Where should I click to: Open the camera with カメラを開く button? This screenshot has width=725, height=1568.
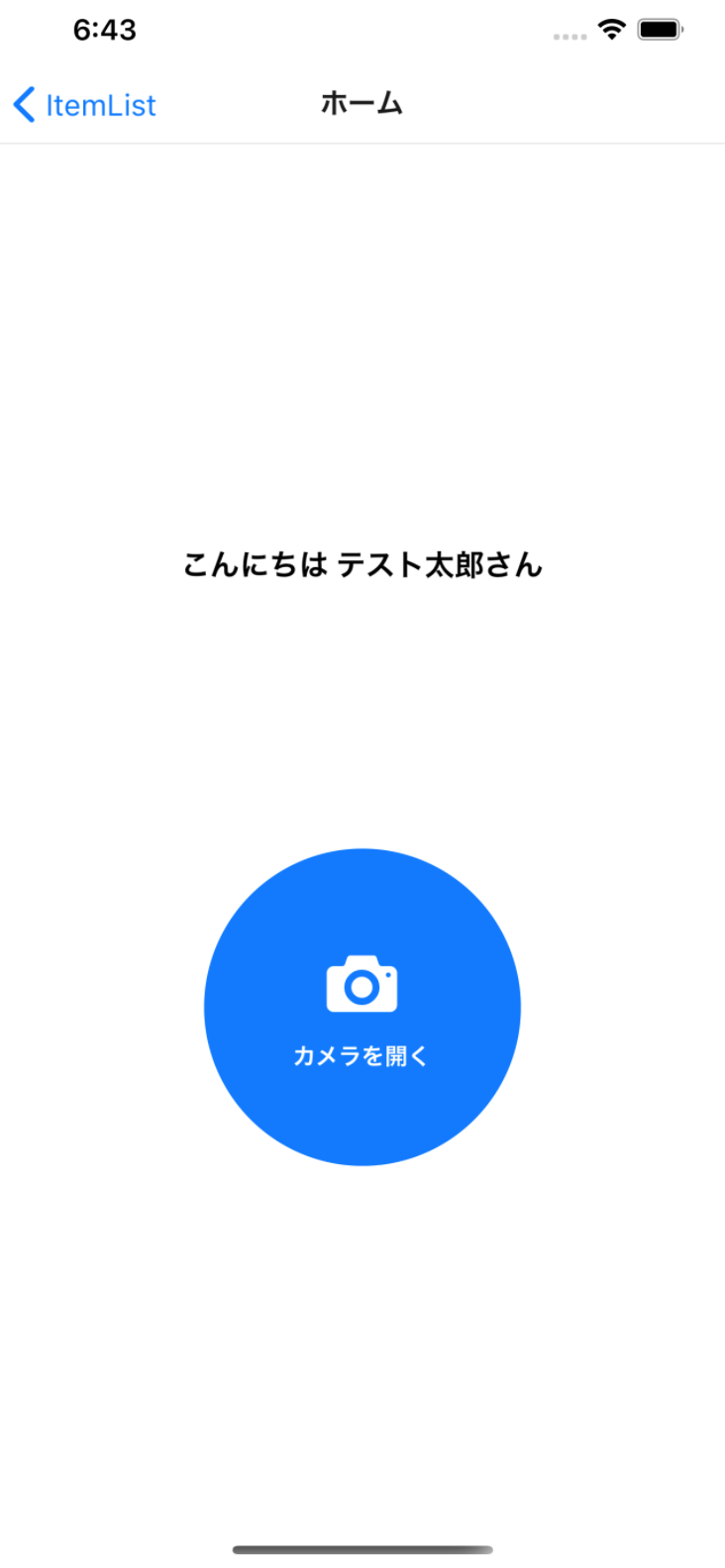(x=362, y=1007)
